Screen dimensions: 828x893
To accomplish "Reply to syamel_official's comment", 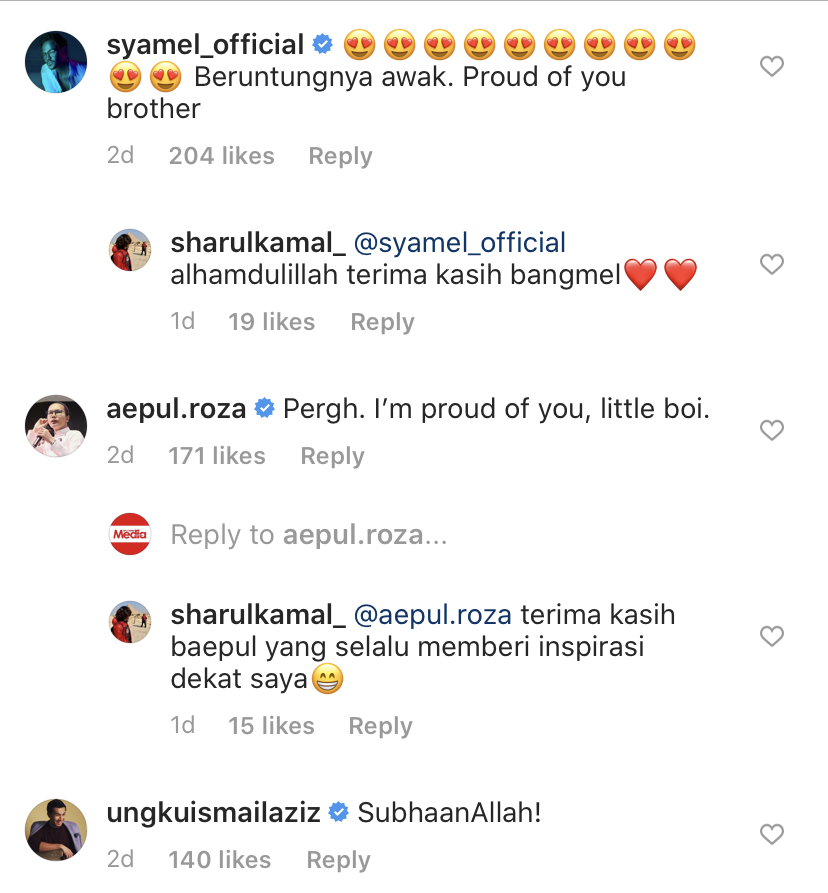I will pos(340,156).
